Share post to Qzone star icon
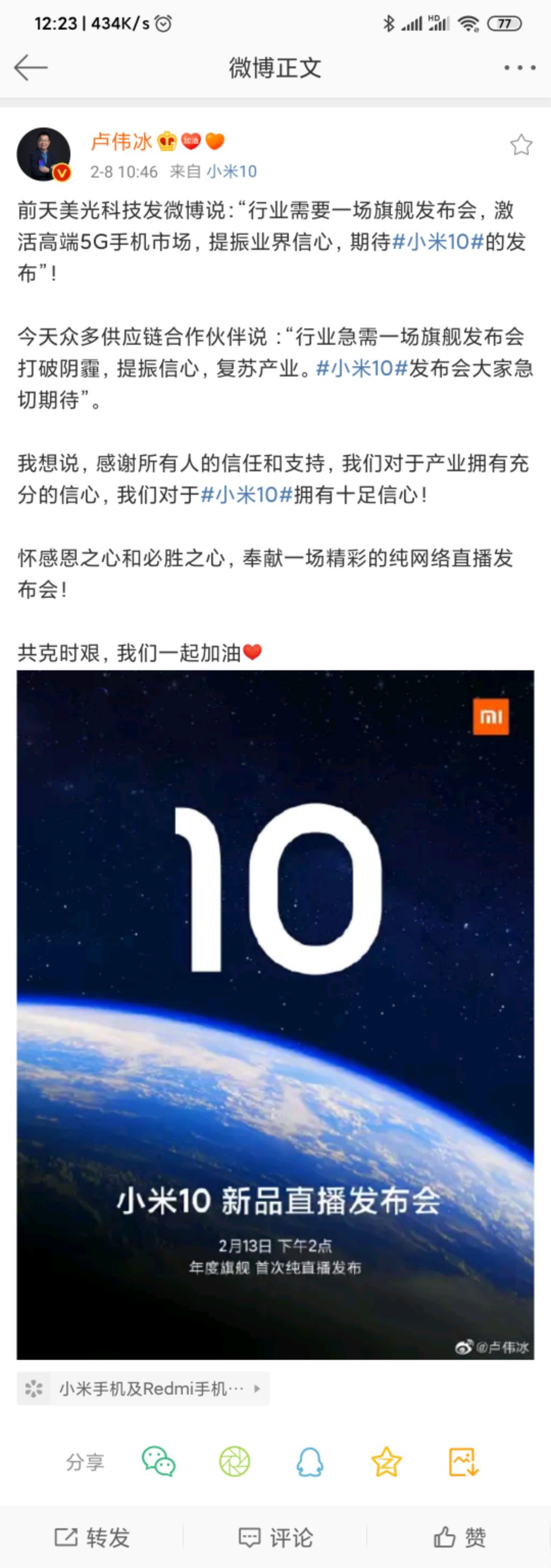551x1568 pixels. [386, 1461]
